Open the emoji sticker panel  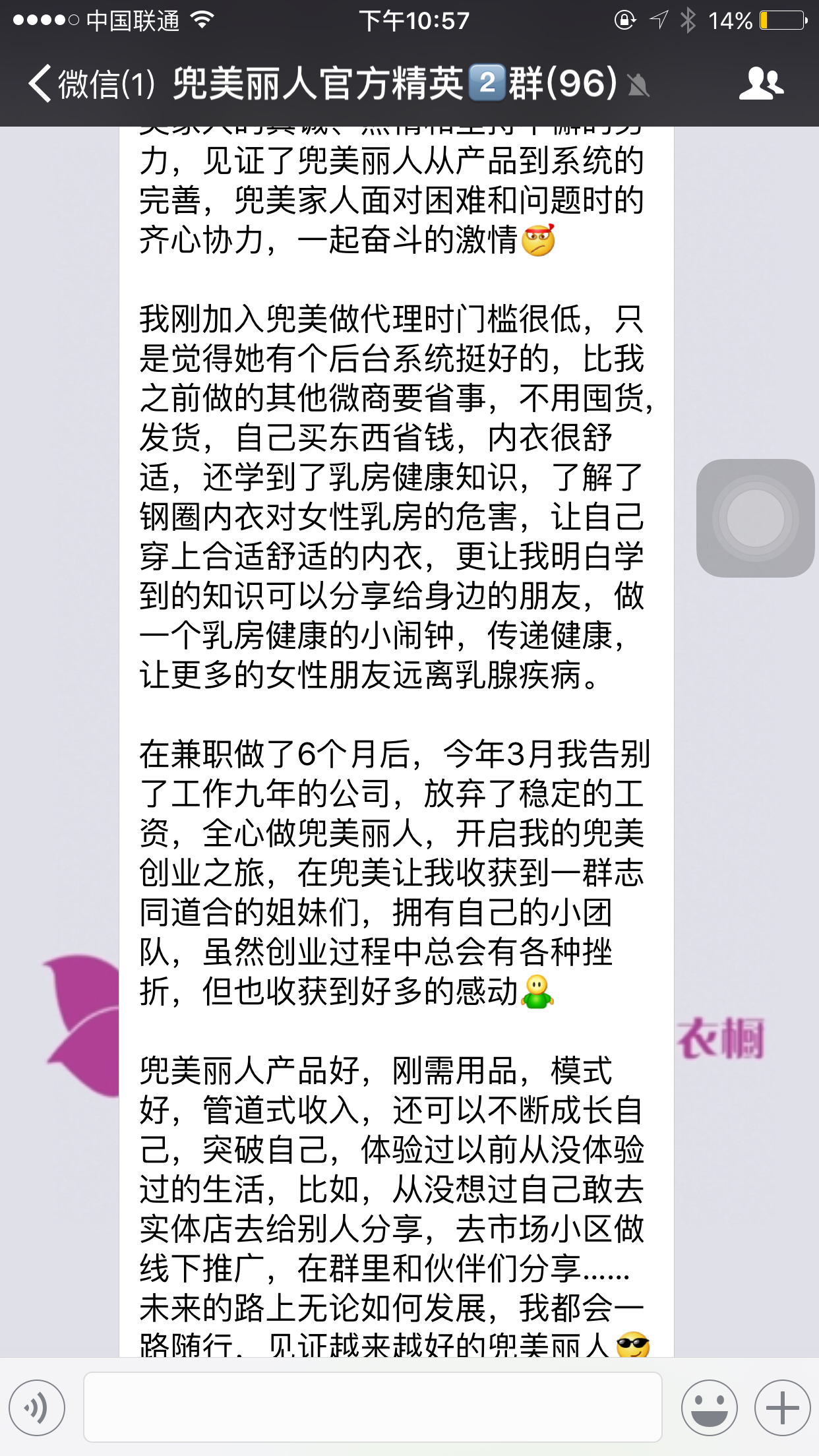pos(709,1407)
